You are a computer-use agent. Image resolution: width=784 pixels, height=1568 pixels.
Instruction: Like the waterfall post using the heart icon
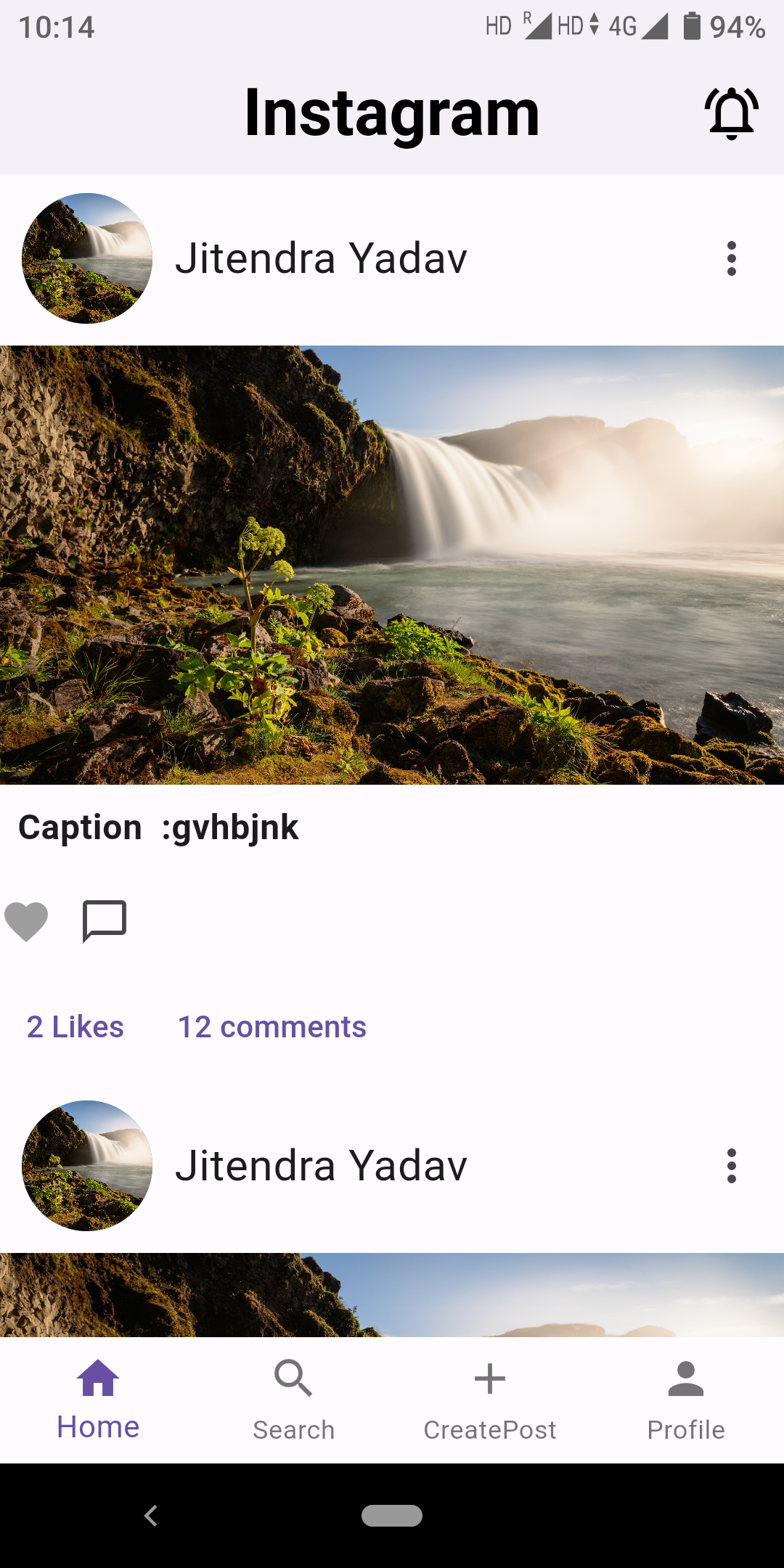pyautogui.click(x=28, y=920)
